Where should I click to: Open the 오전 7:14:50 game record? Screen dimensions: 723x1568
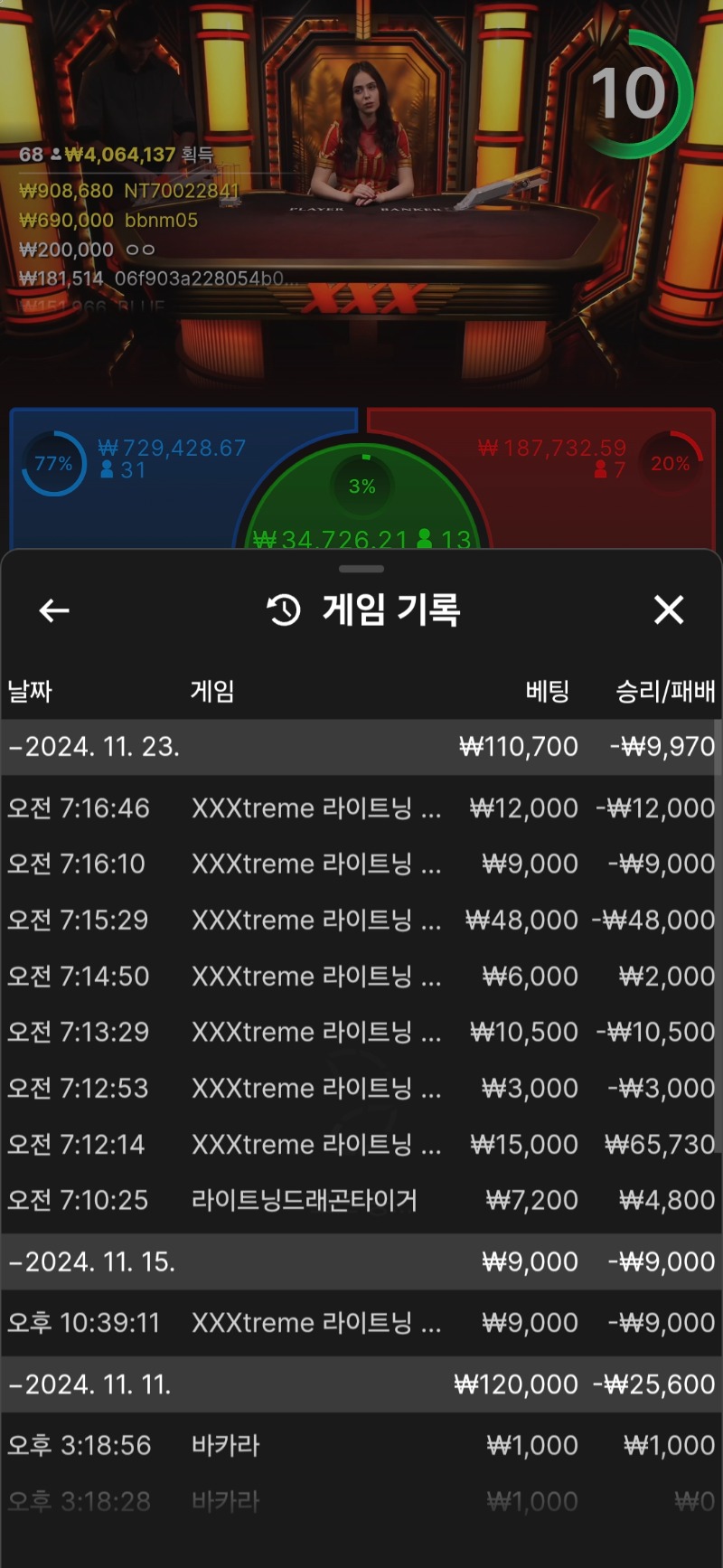[361, 976]
